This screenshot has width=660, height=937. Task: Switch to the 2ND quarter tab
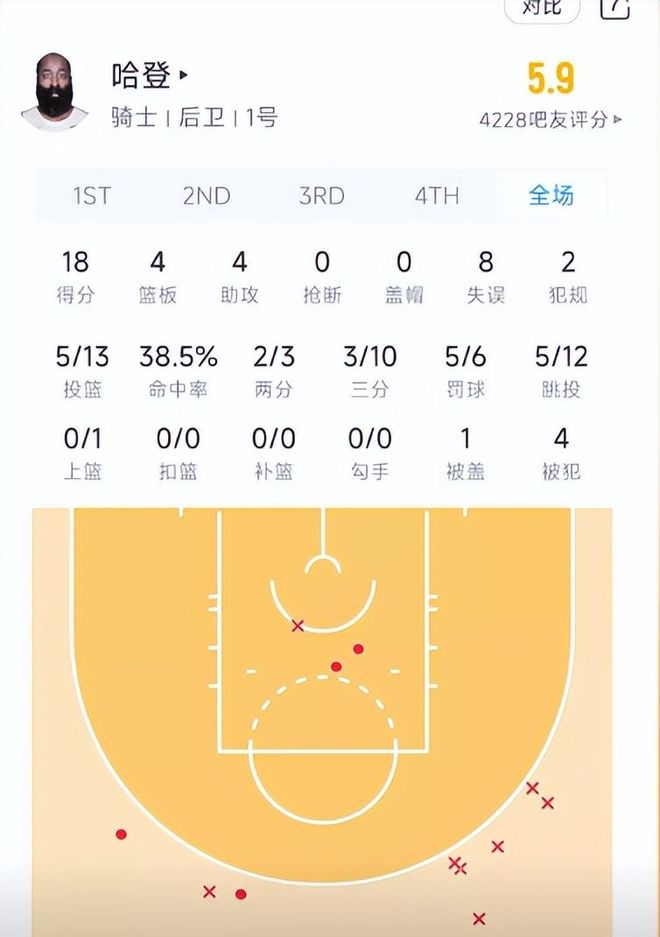[x=206, y=195]
